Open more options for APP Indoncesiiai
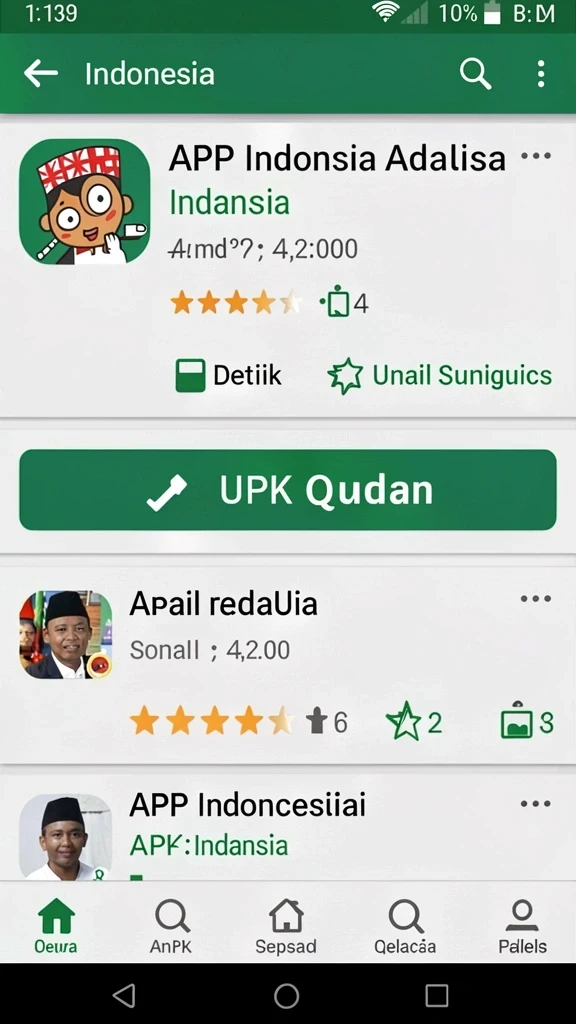The height and width of the screenshot is (1024, 576). point(536,804)
